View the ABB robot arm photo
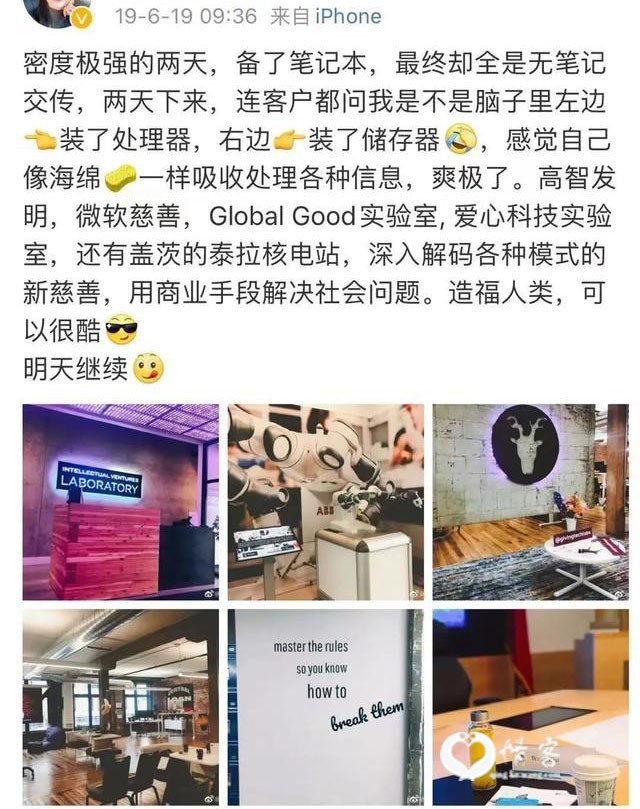 tap(325, 501)
